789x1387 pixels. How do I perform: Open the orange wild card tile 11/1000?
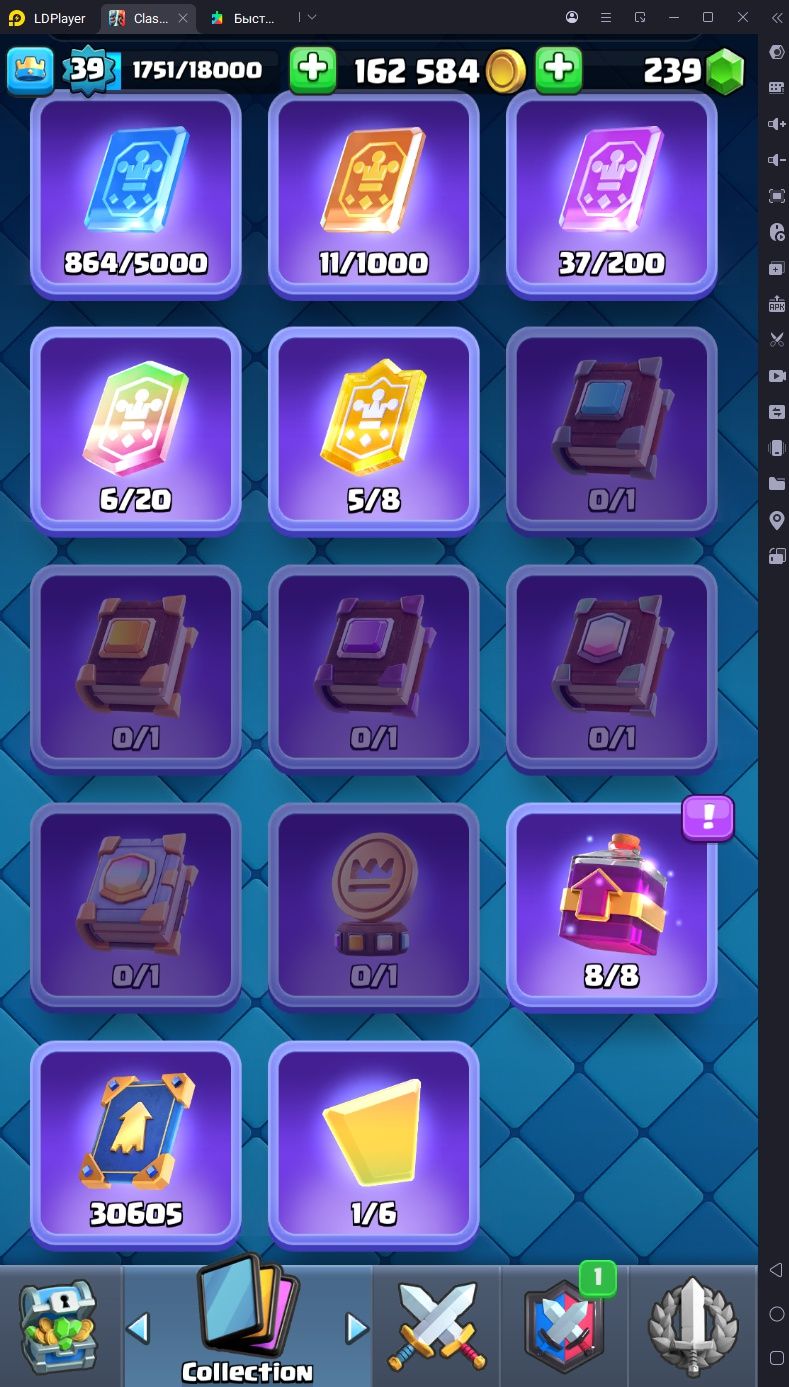(373, 196)
